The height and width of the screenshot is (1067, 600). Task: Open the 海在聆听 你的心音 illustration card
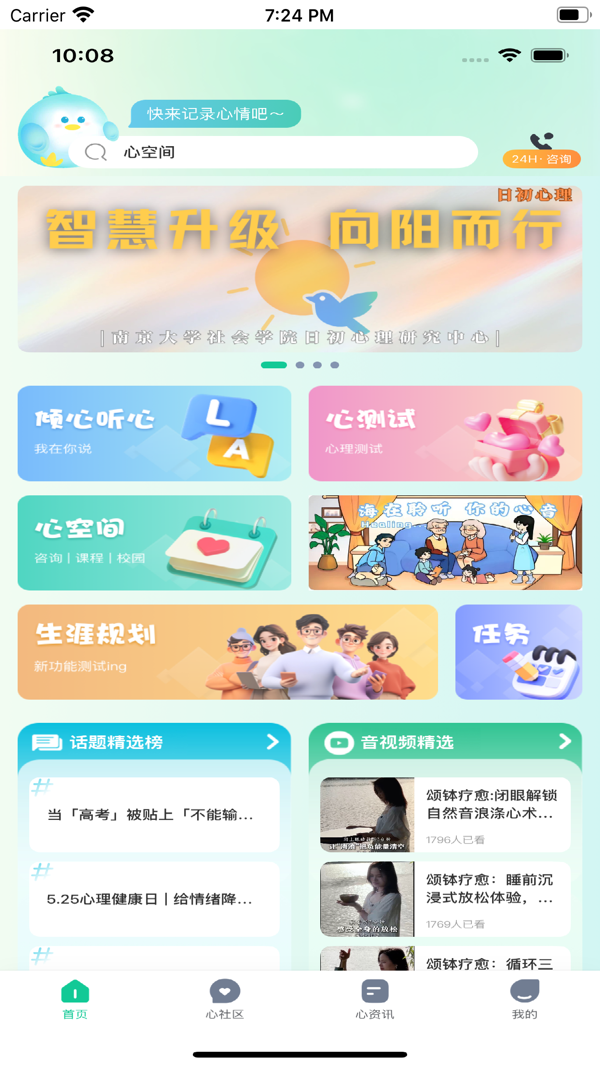point(444,542)
